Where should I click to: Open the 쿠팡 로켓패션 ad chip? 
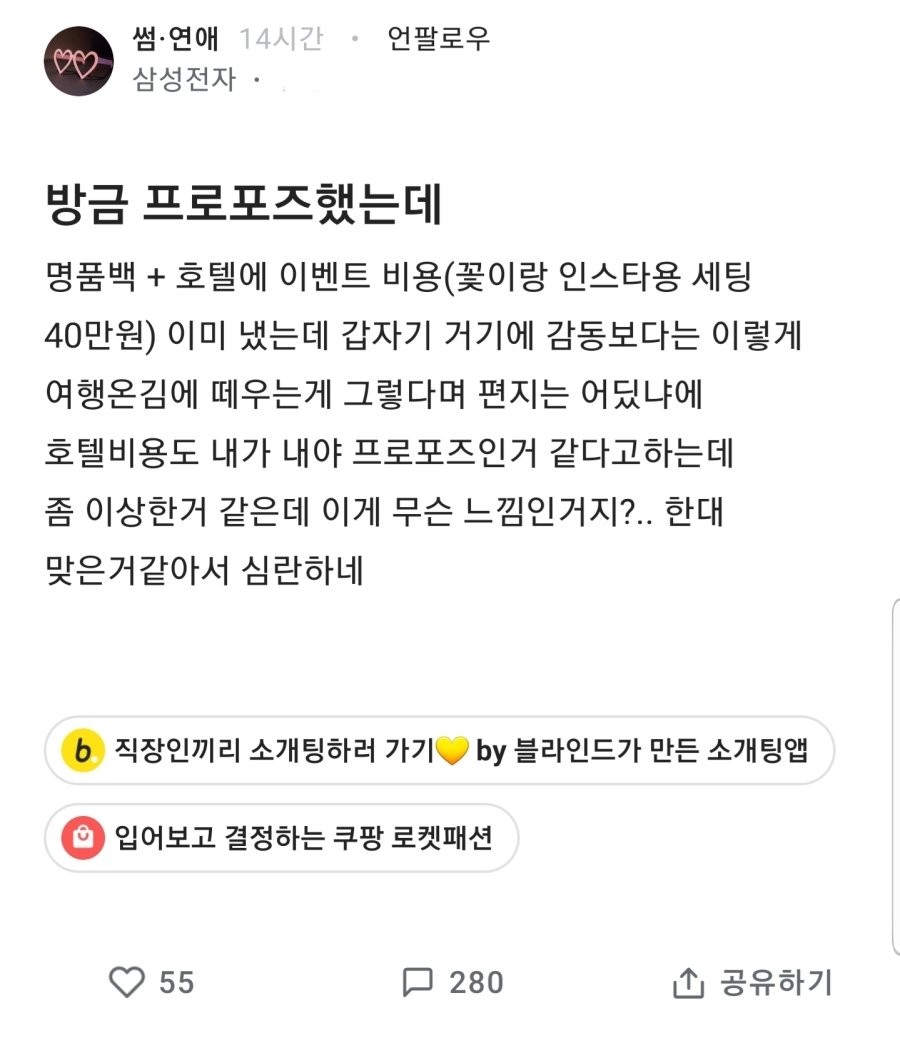tap(281, 838)
